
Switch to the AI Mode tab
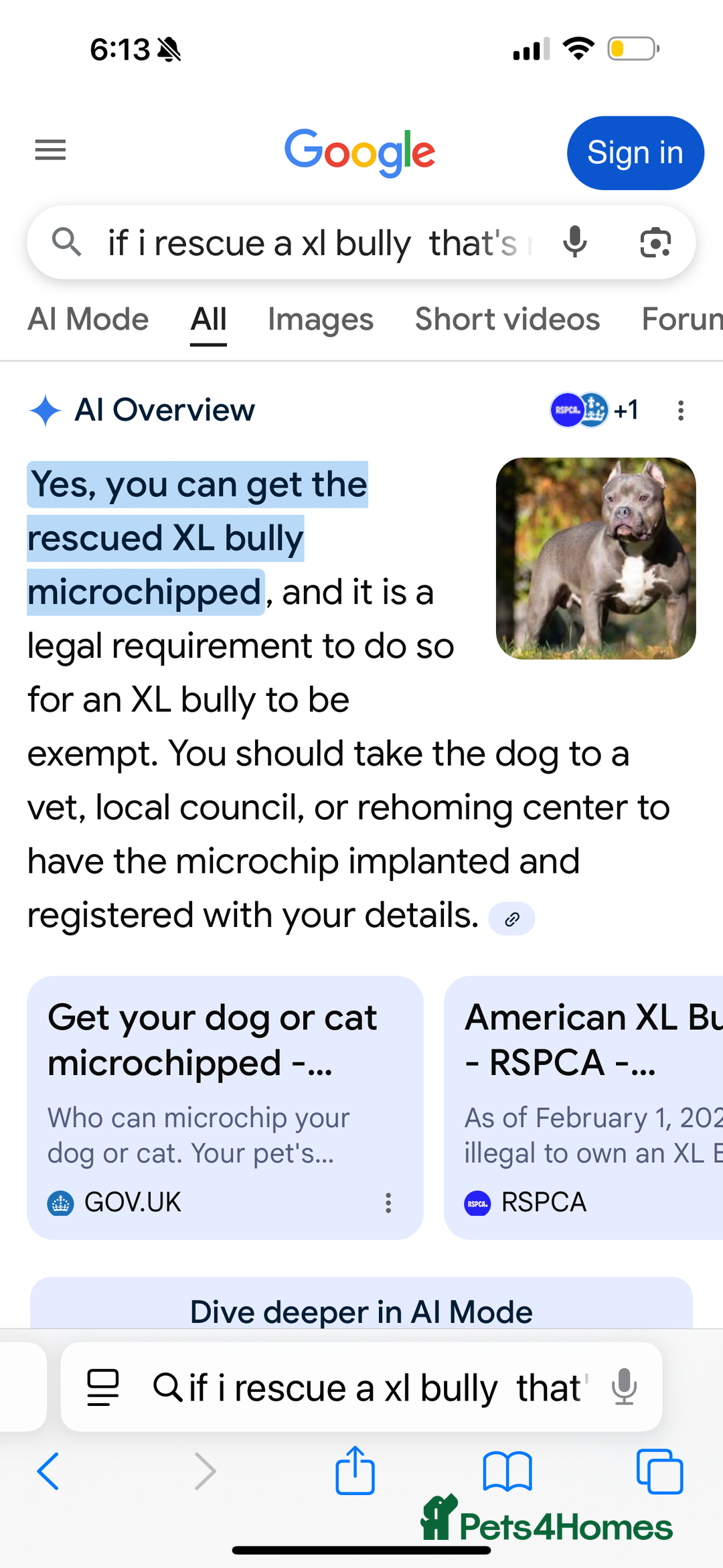tap(88, 319)
